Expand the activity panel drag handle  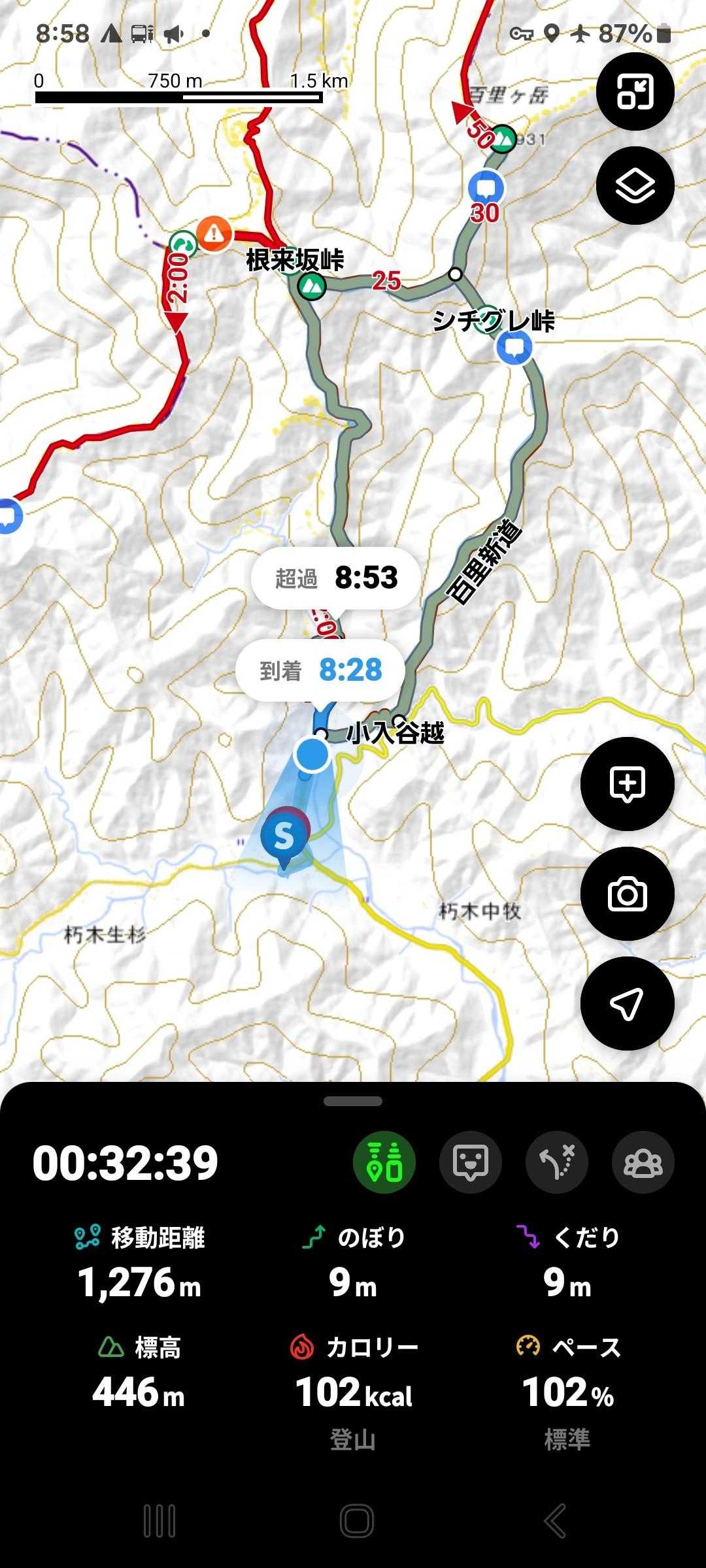pos(353,1101)
